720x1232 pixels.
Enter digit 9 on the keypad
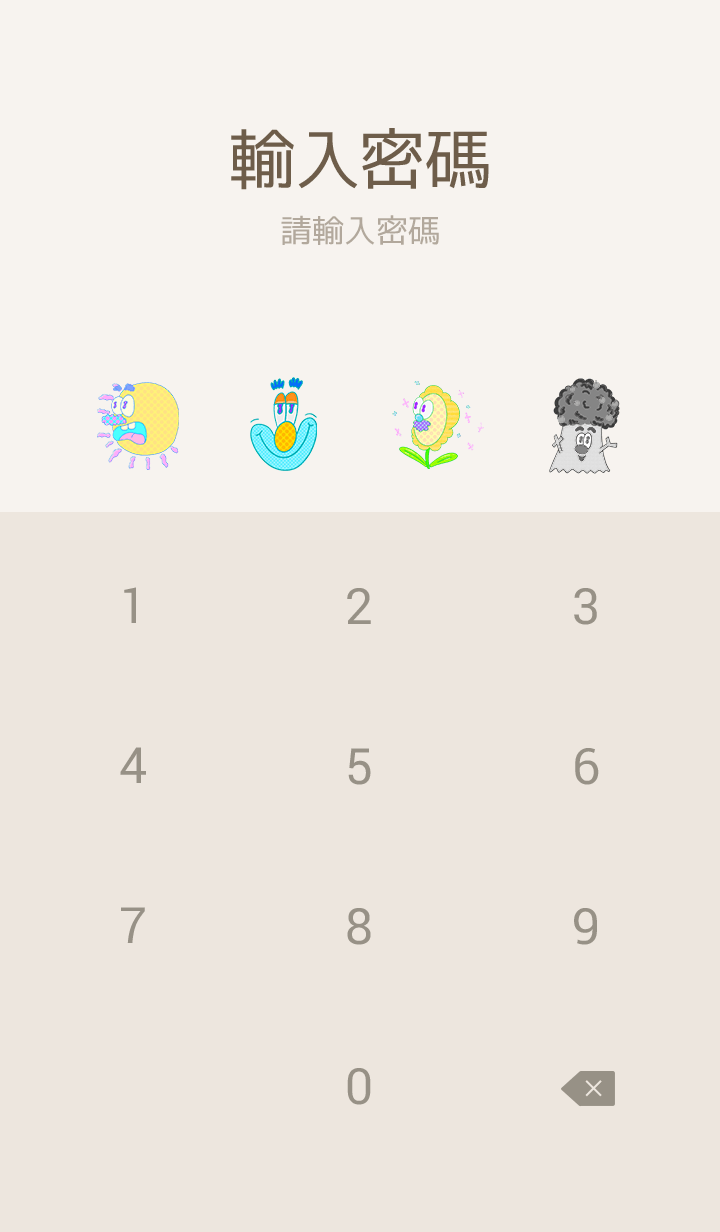click(x=586, y=927)
